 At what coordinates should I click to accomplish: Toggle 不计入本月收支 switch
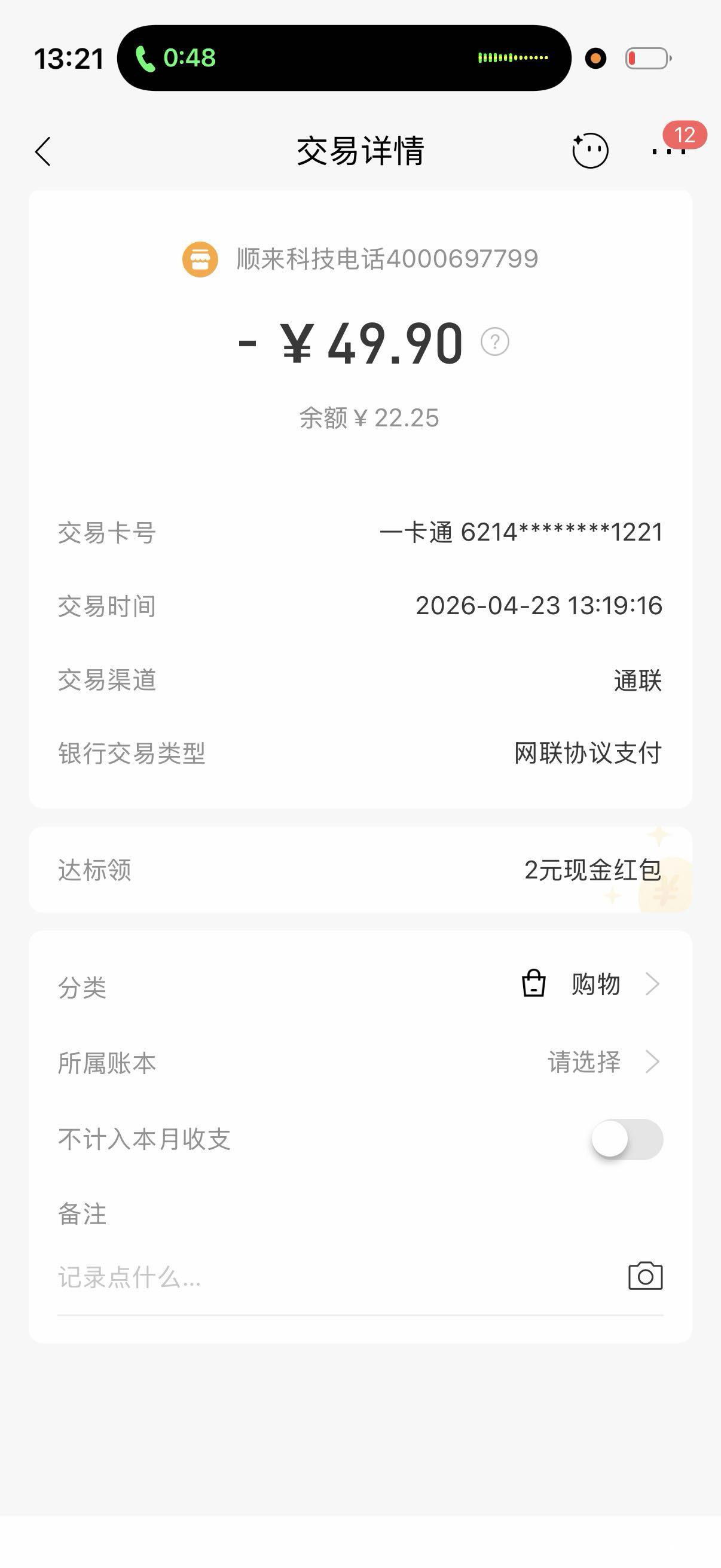(x=627, y=1139)
